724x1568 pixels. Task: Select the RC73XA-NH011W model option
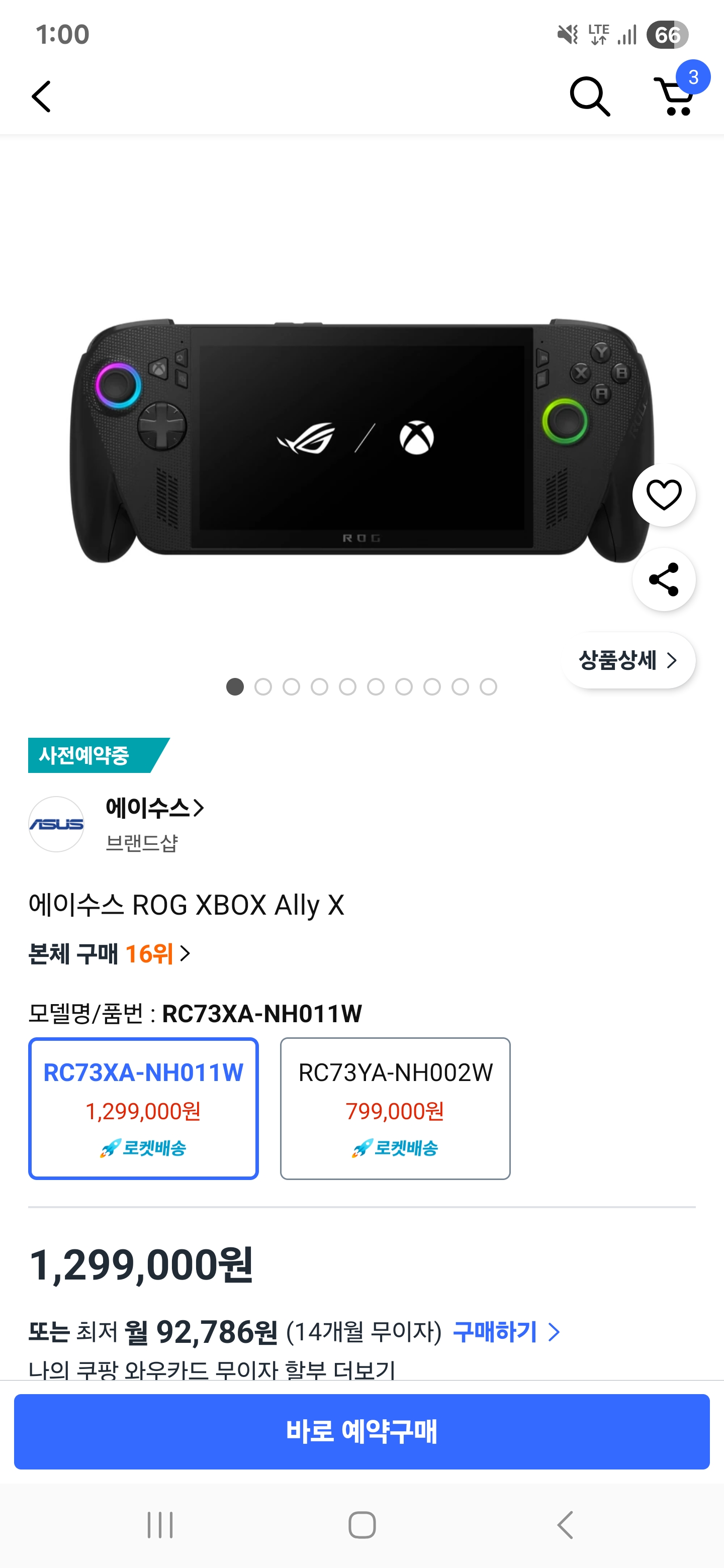pyautogui.click(x=144, y=1109)
